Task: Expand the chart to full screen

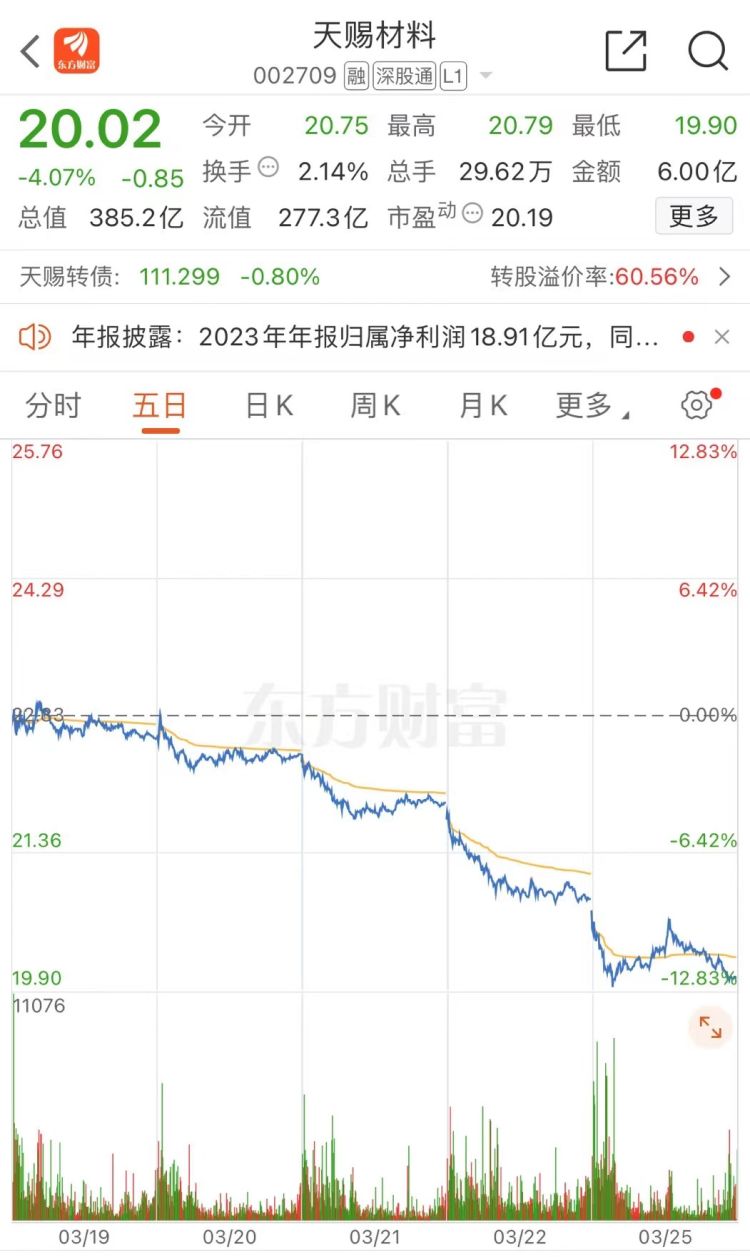Action: 710,1027
